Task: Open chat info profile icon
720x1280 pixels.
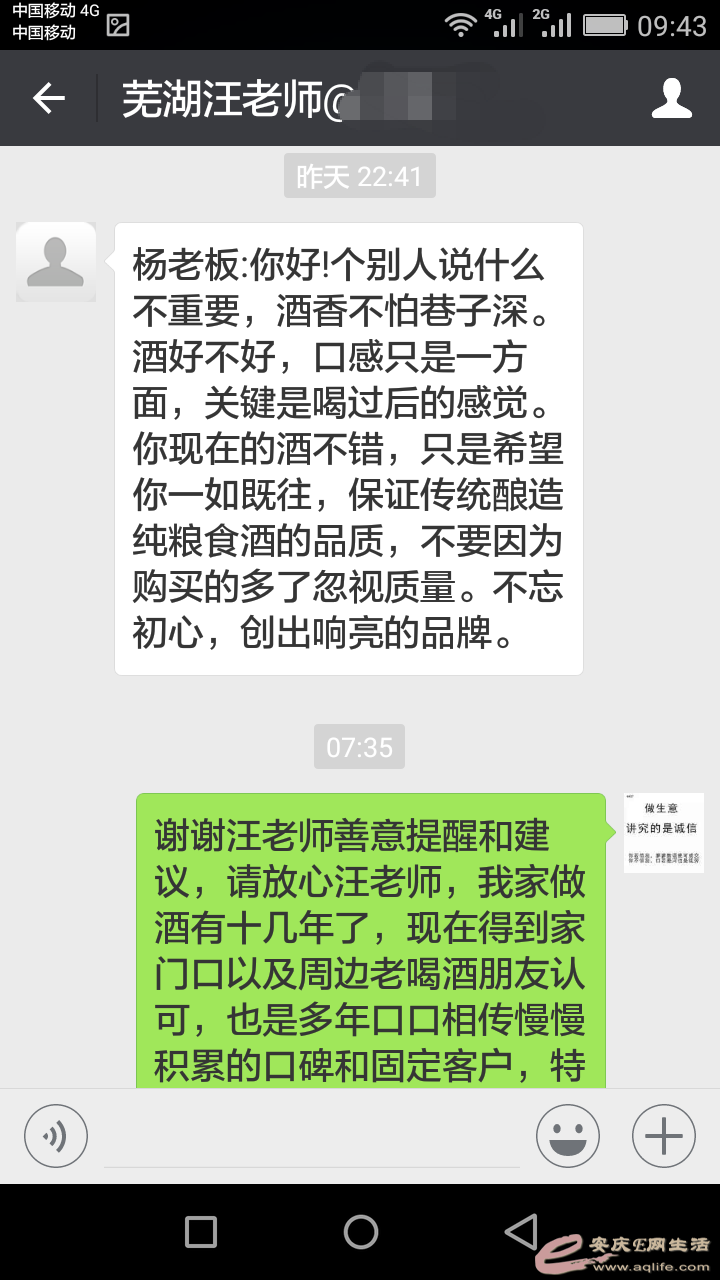Action: coord(672,98)
